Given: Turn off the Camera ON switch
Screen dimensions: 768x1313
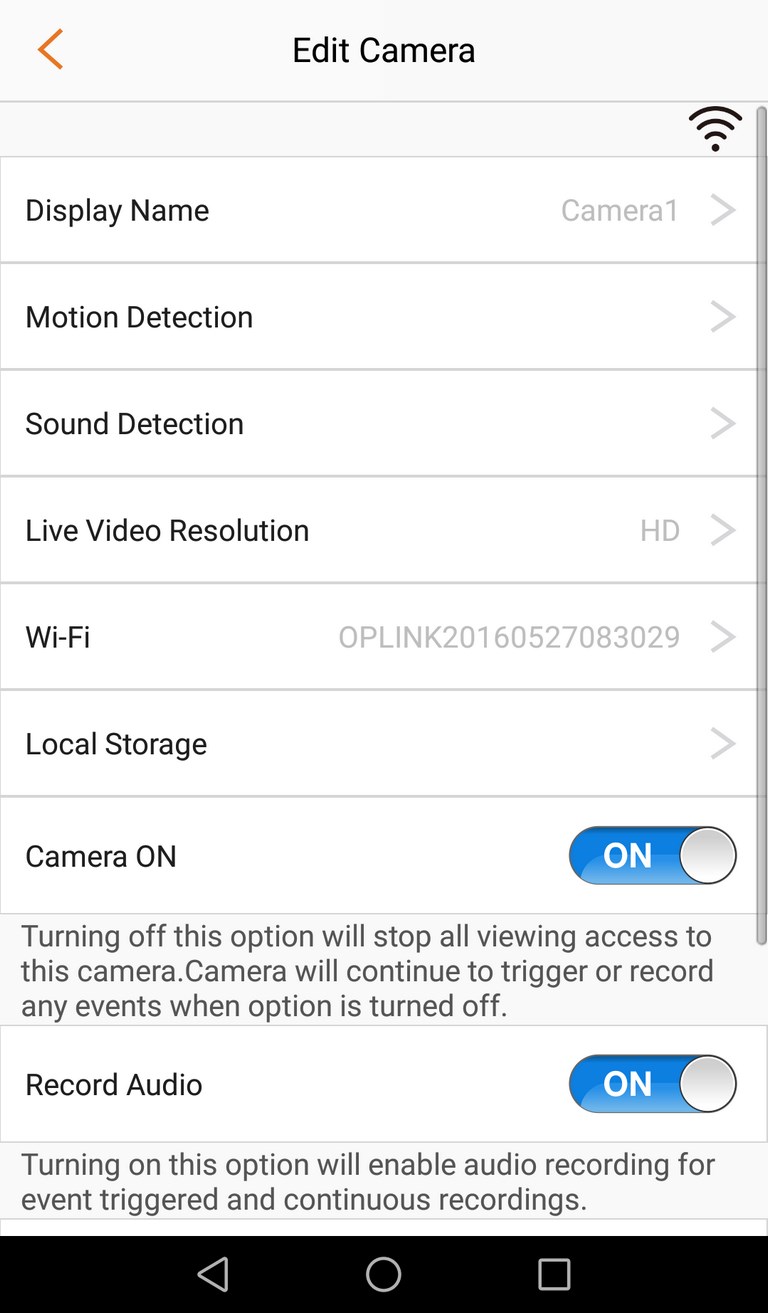Looking at the screenshot, I should [x=653, y=855].
